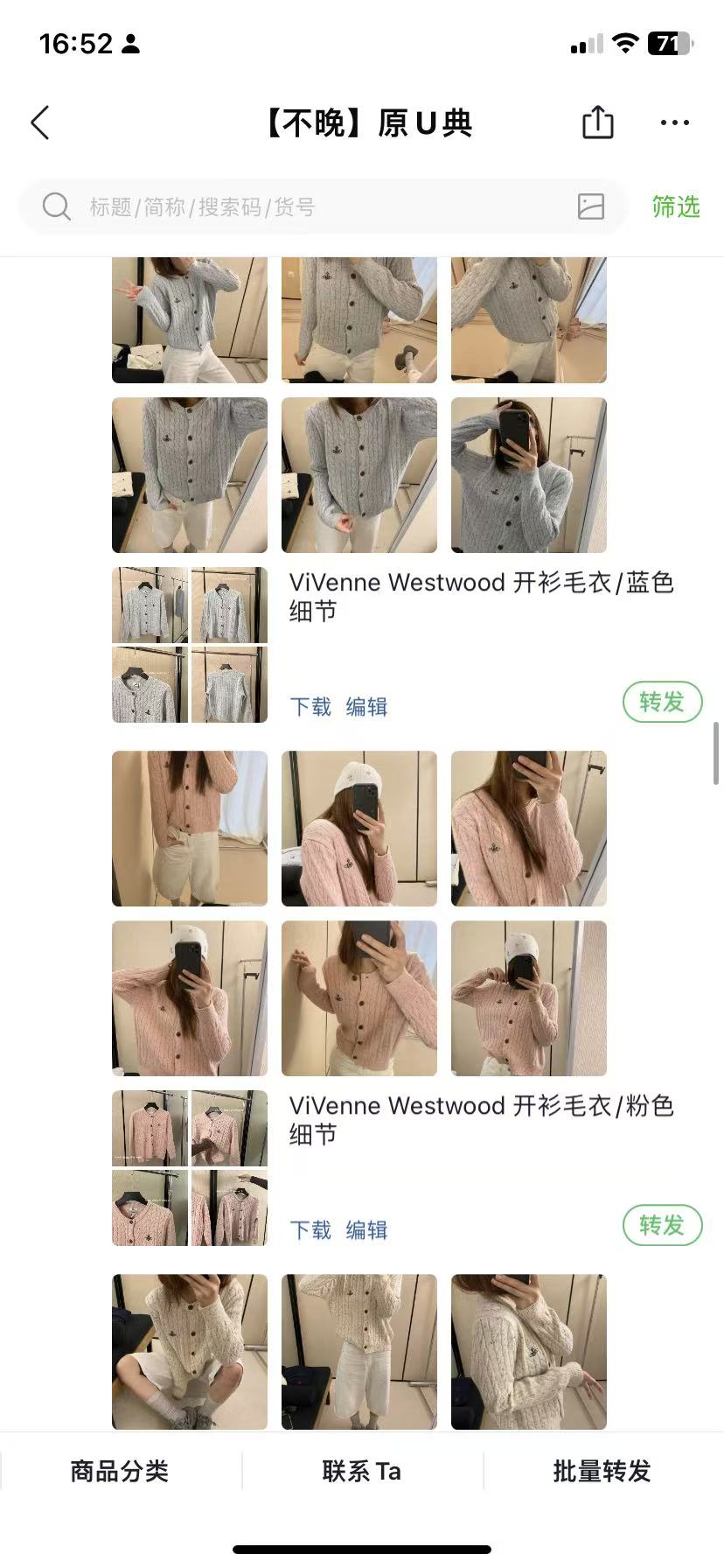Open the blue cardigan hanger detail collage
Screen dimensions: 724x1568
(x=190, y=645)
